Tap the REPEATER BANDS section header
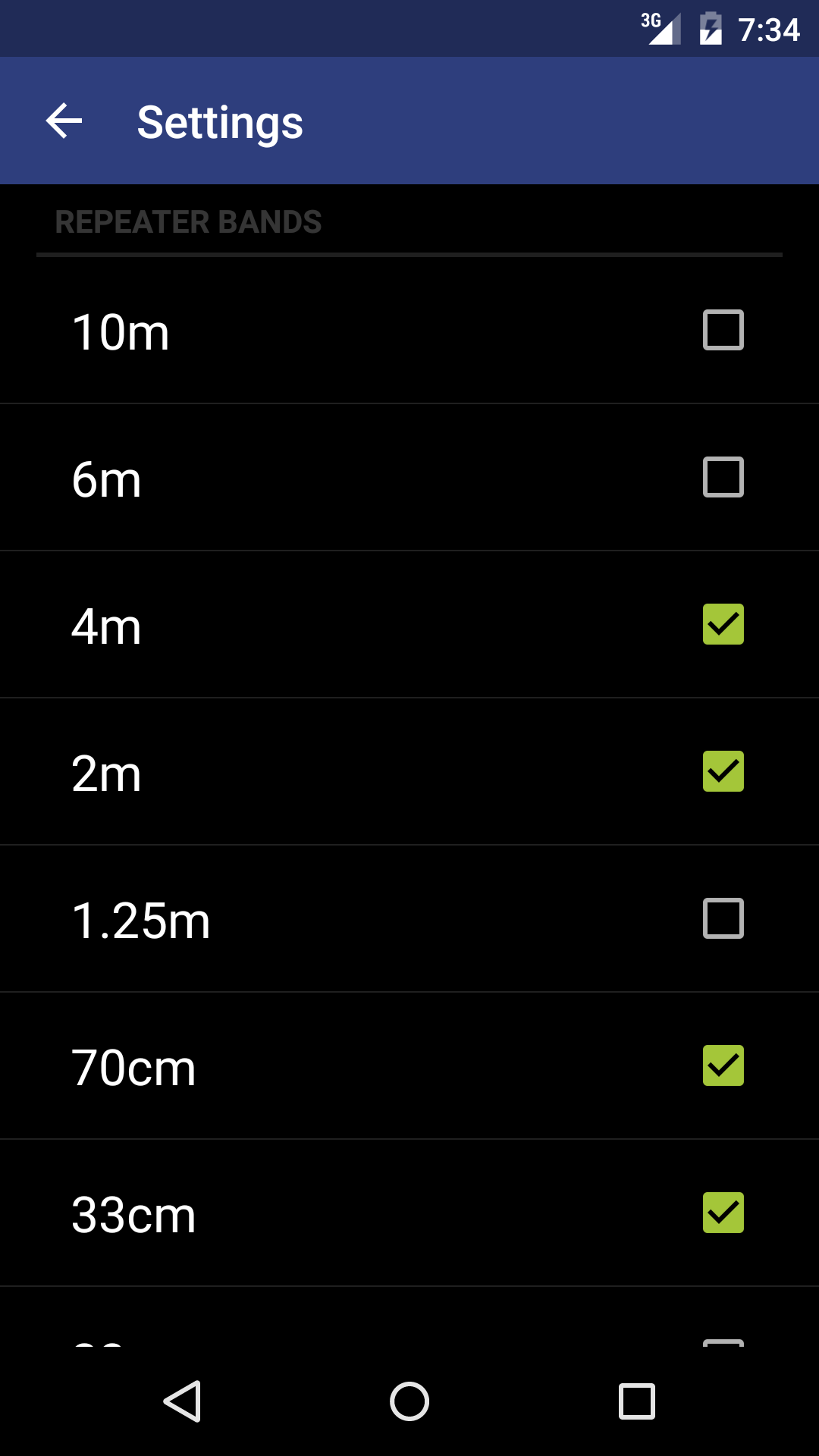This screenshot has width=819, height=1456. tap(187, 222)
